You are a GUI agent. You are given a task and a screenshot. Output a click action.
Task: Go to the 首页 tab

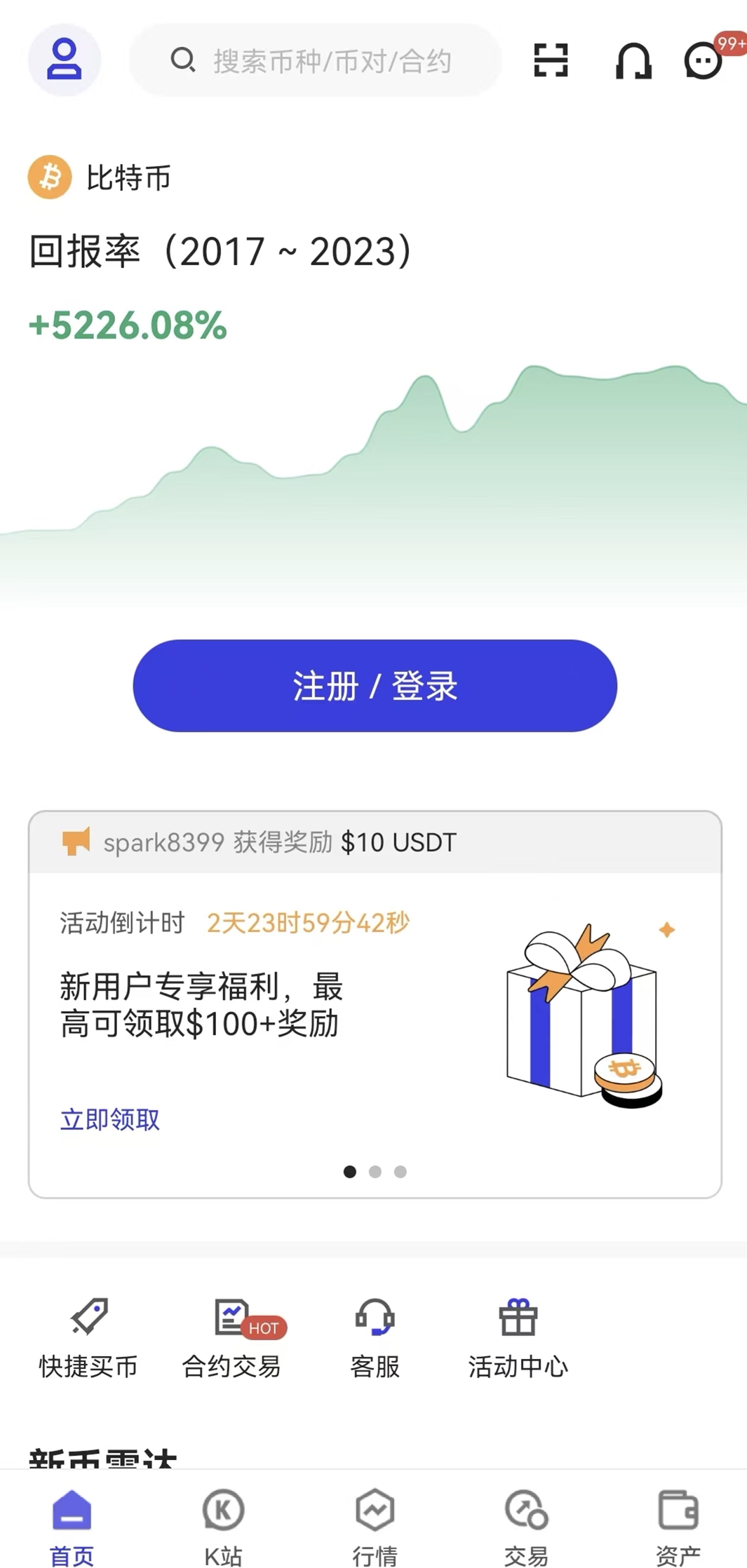coord(72,1526)
